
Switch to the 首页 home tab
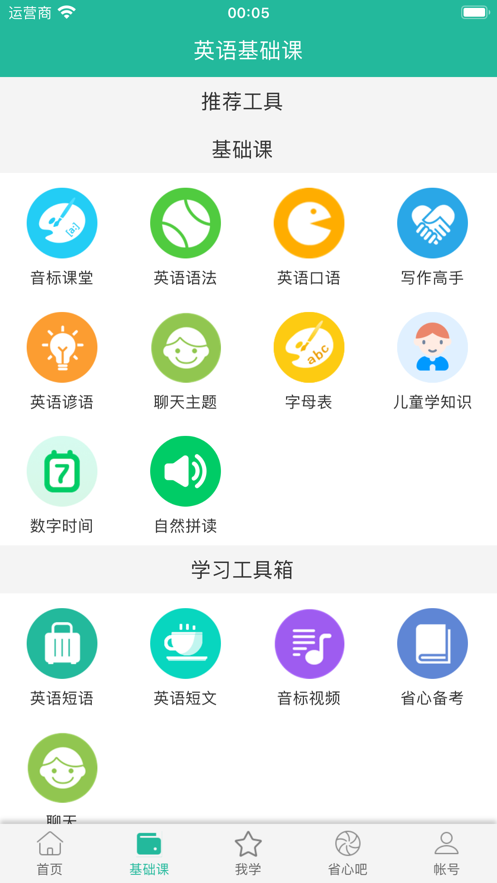click(50, 853)
